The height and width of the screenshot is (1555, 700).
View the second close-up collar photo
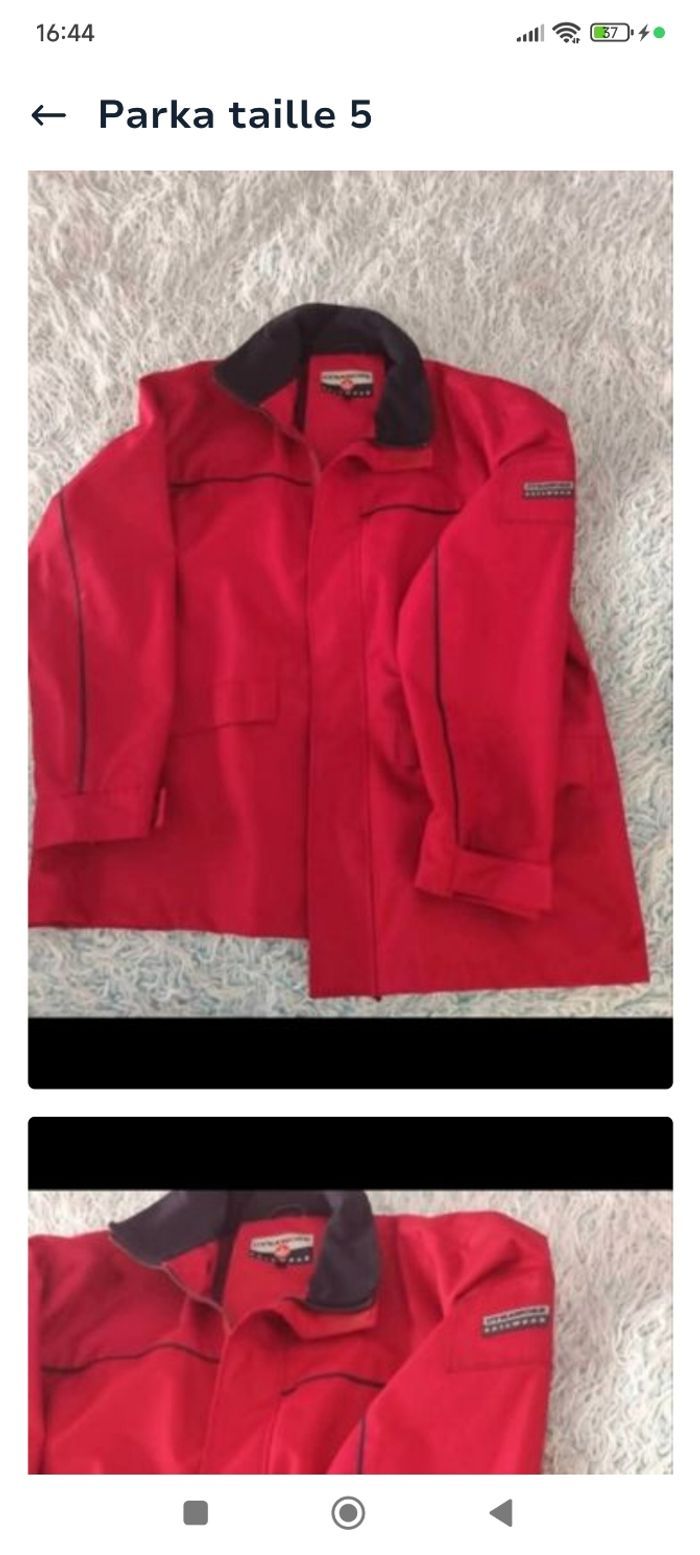pyautogui.click(x=350, y=1300)
